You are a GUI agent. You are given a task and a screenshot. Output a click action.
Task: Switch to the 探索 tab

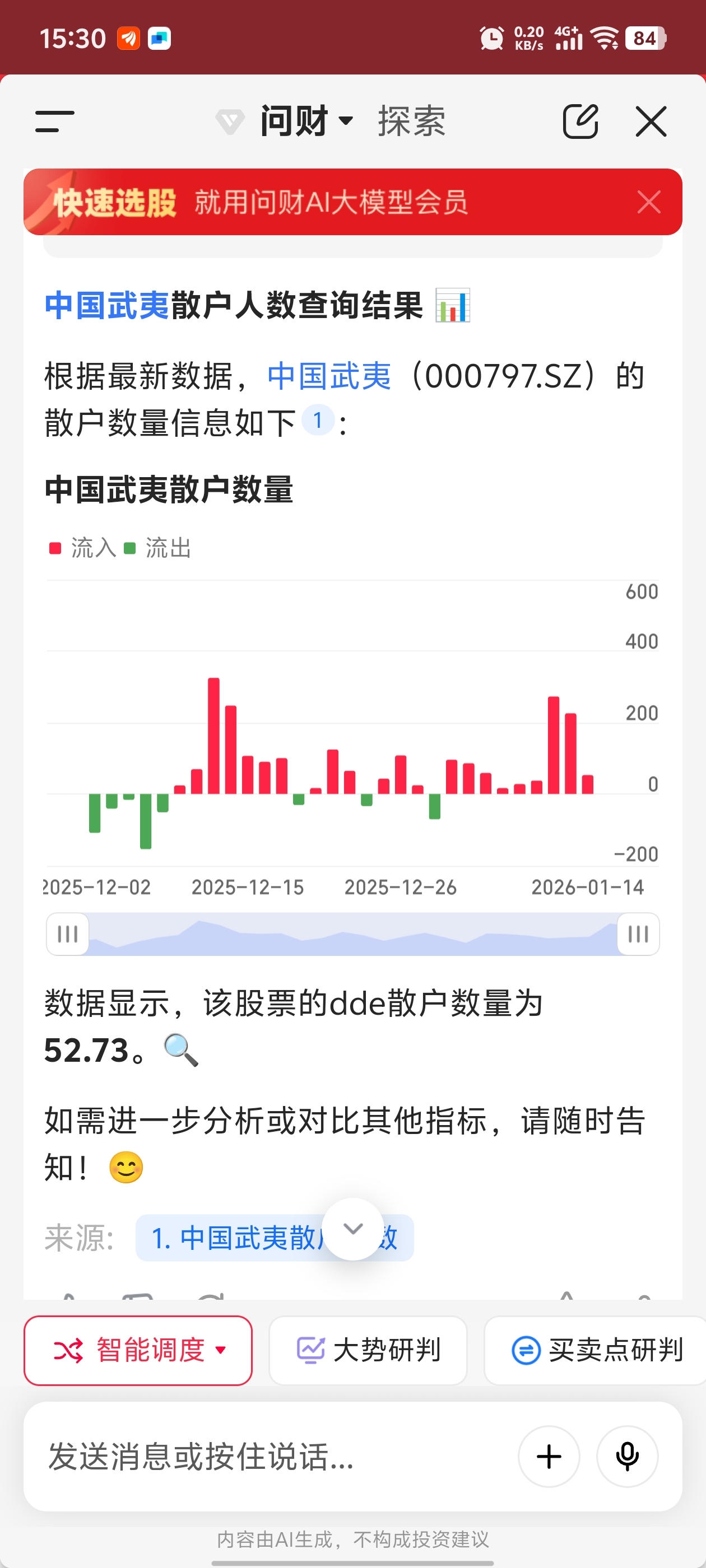click(412, 121)
